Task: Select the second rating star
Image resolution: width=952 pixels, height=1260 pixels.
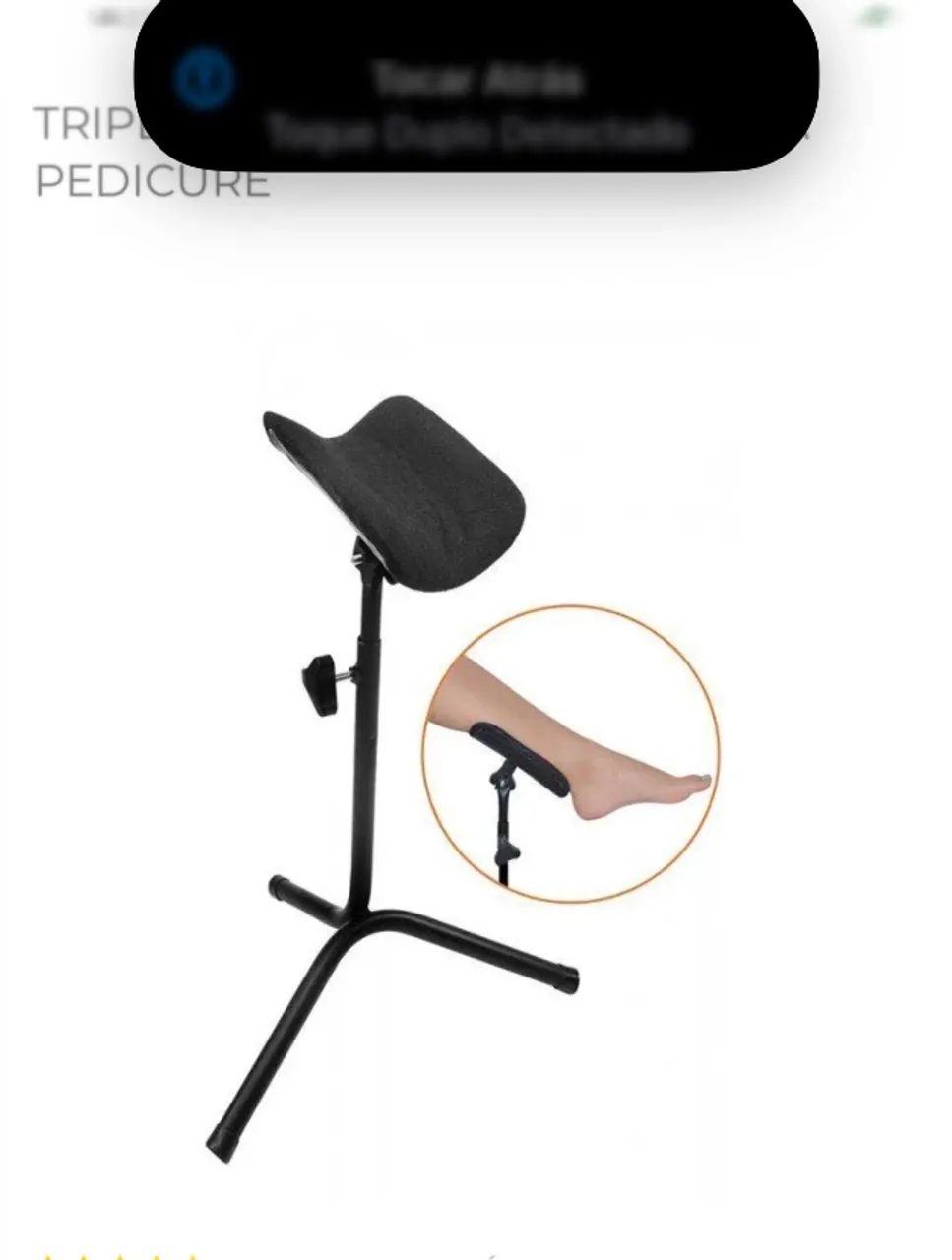Action: coord(85,1255)
